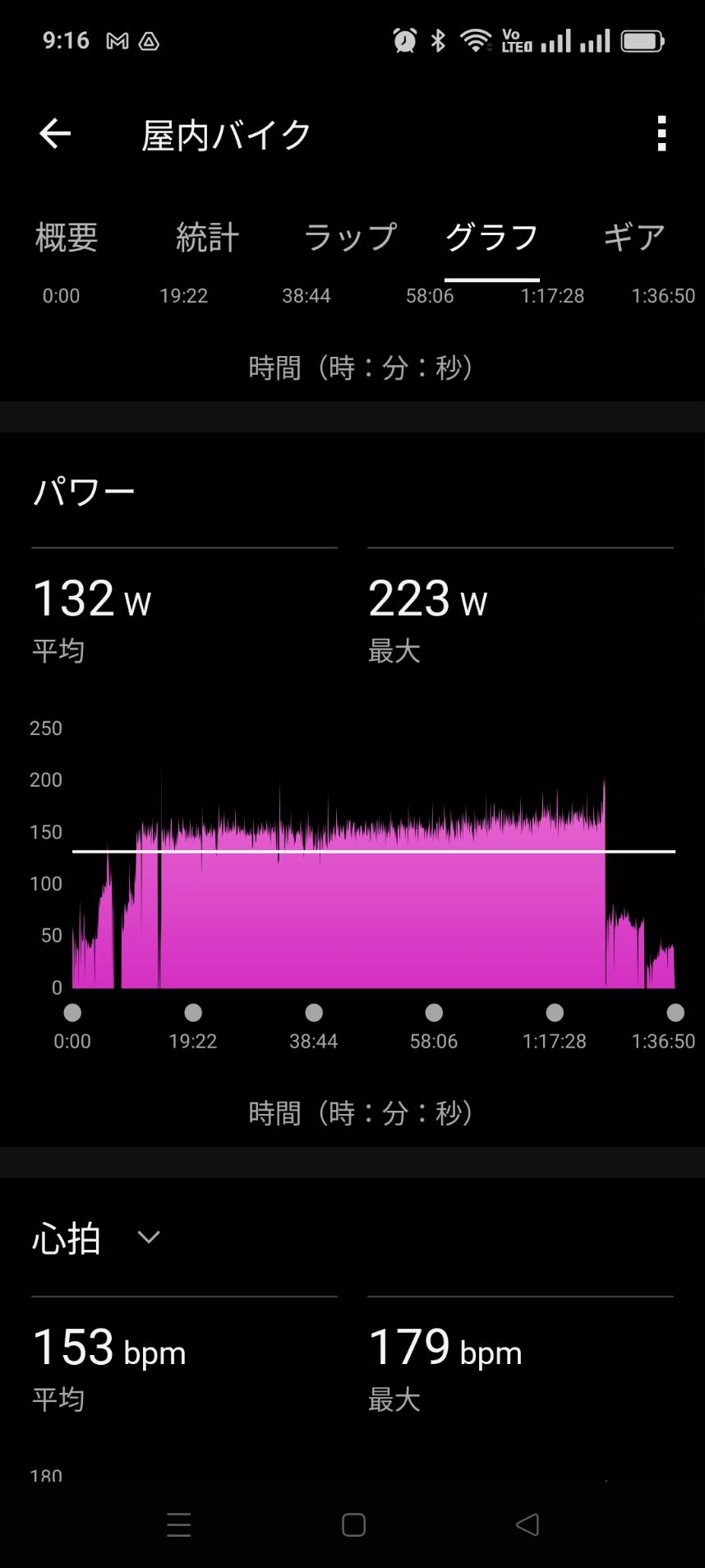Image resolution: width=705 pixels, height=1568 pixels.
Task: Open the three-dot overflow menu
Action: tap(661, 134)
